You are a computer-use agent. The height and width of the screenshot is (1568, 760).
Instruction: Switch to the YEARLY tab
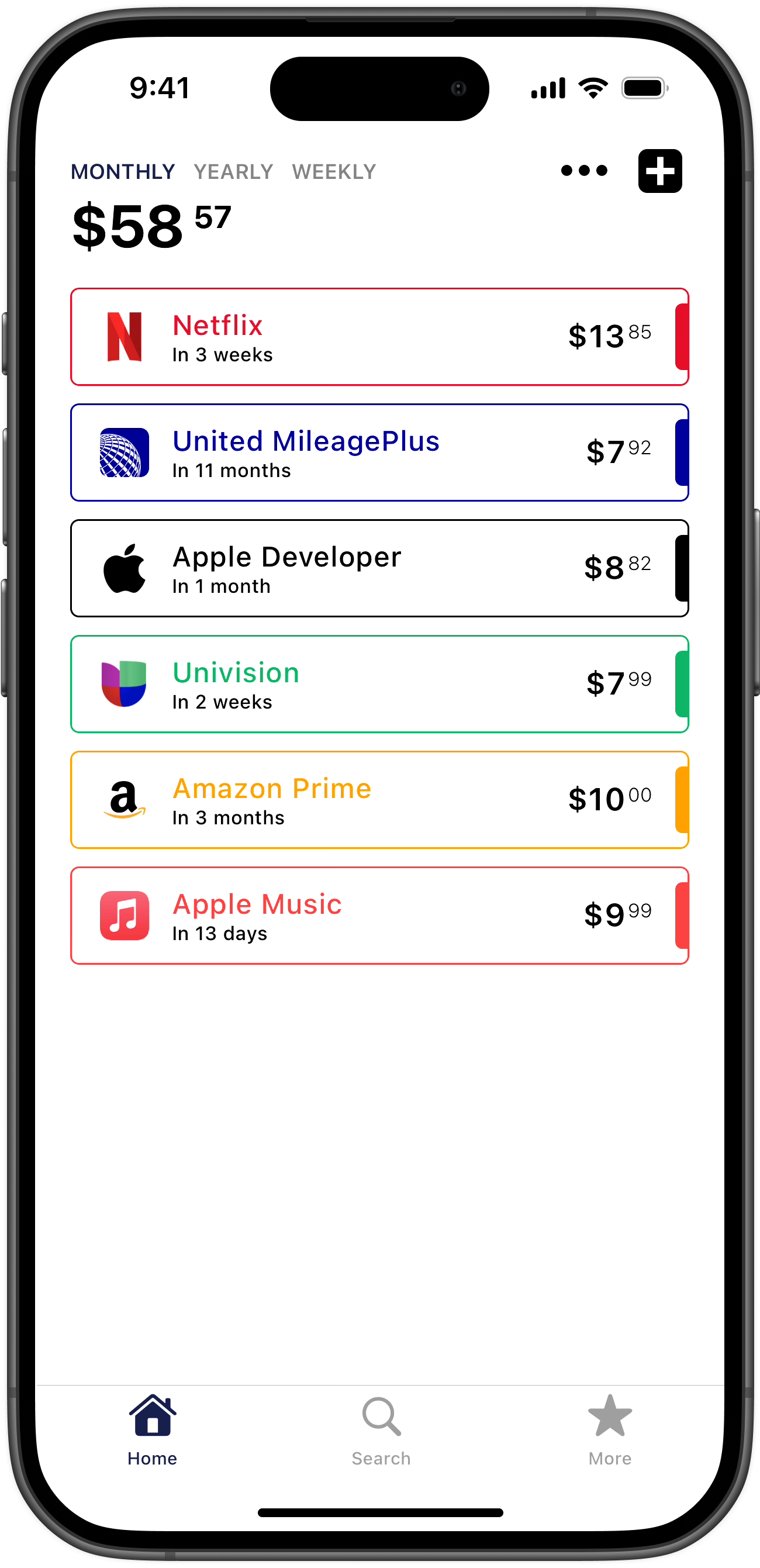233,171
